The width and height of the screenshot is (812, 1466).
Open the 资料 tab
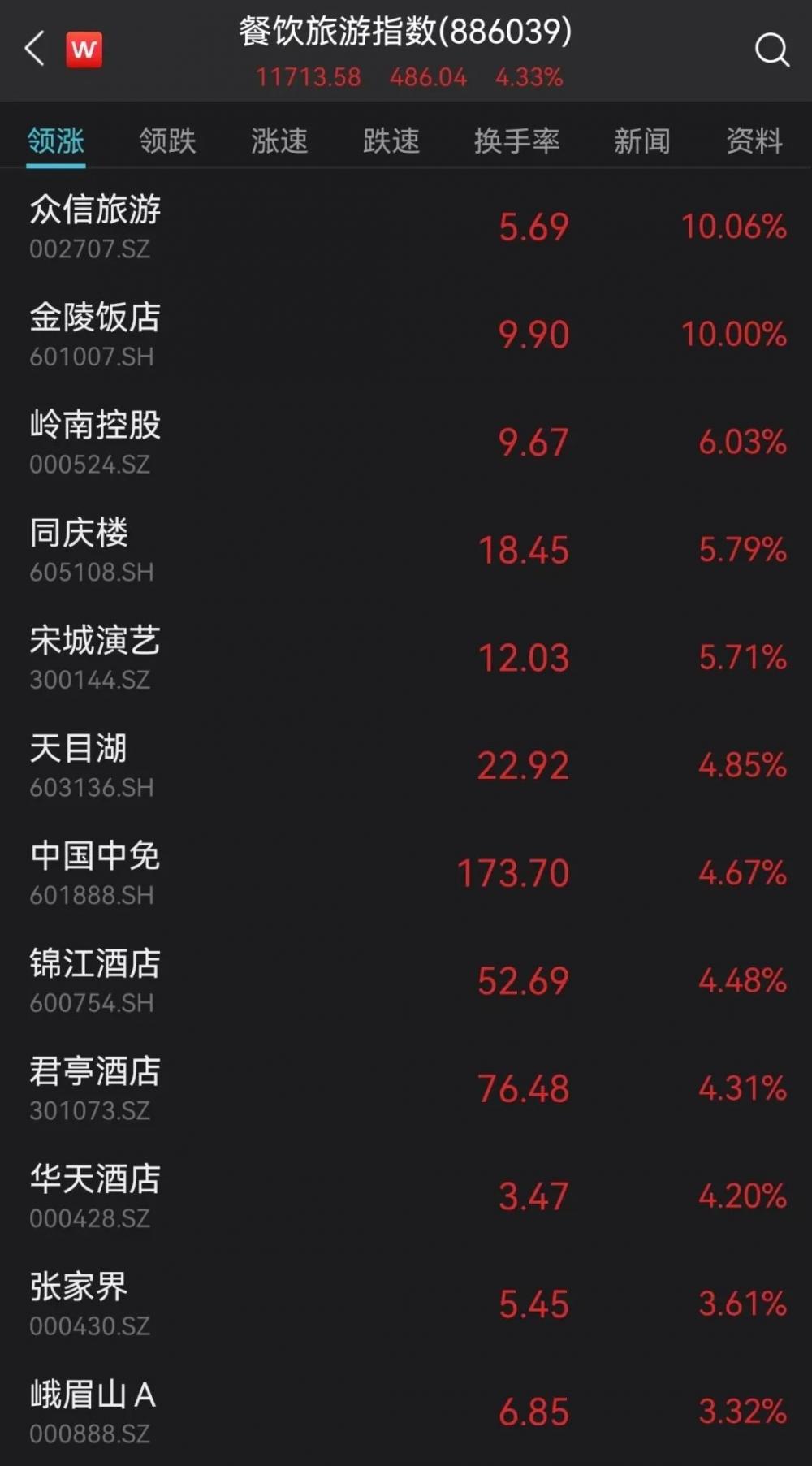[754, 141]
